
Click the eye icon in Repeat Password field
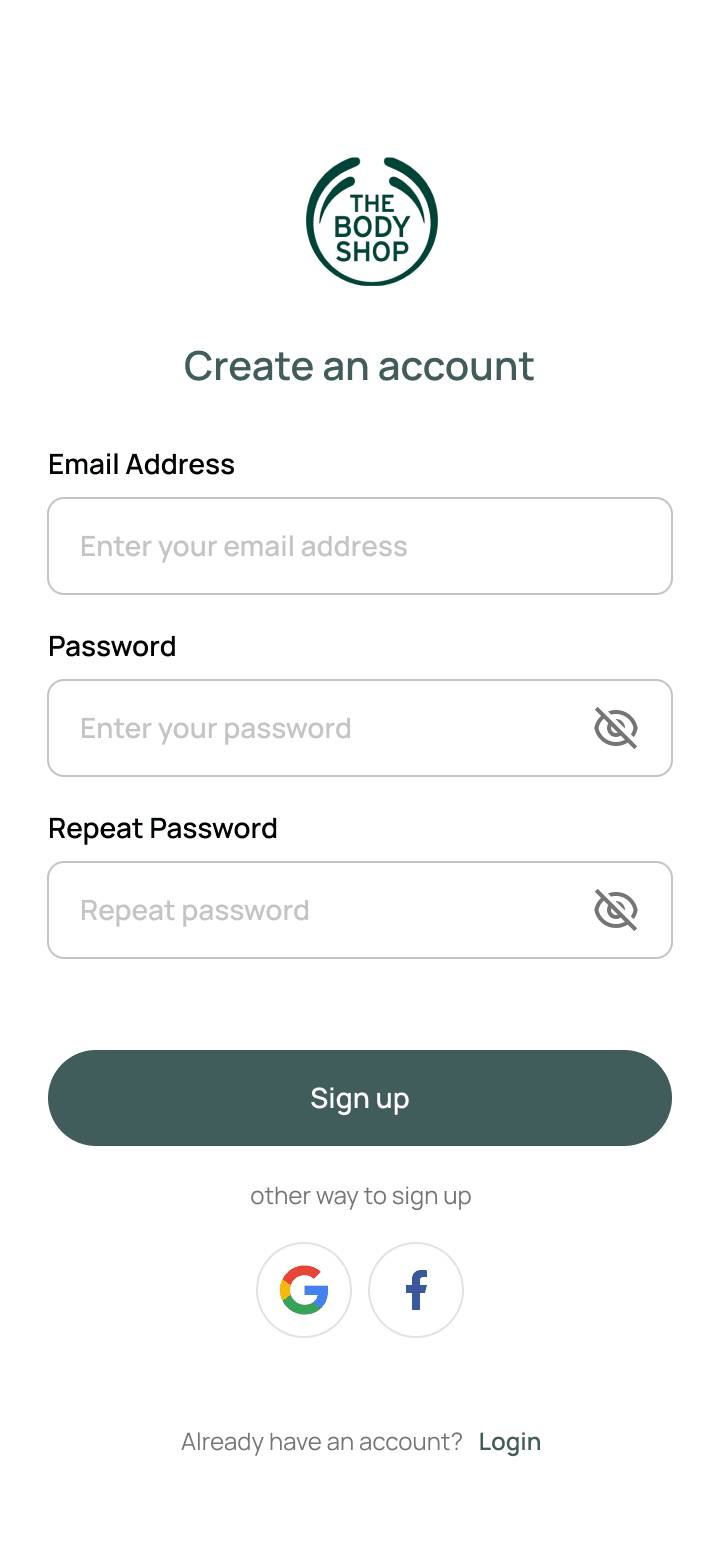(617, 910)
